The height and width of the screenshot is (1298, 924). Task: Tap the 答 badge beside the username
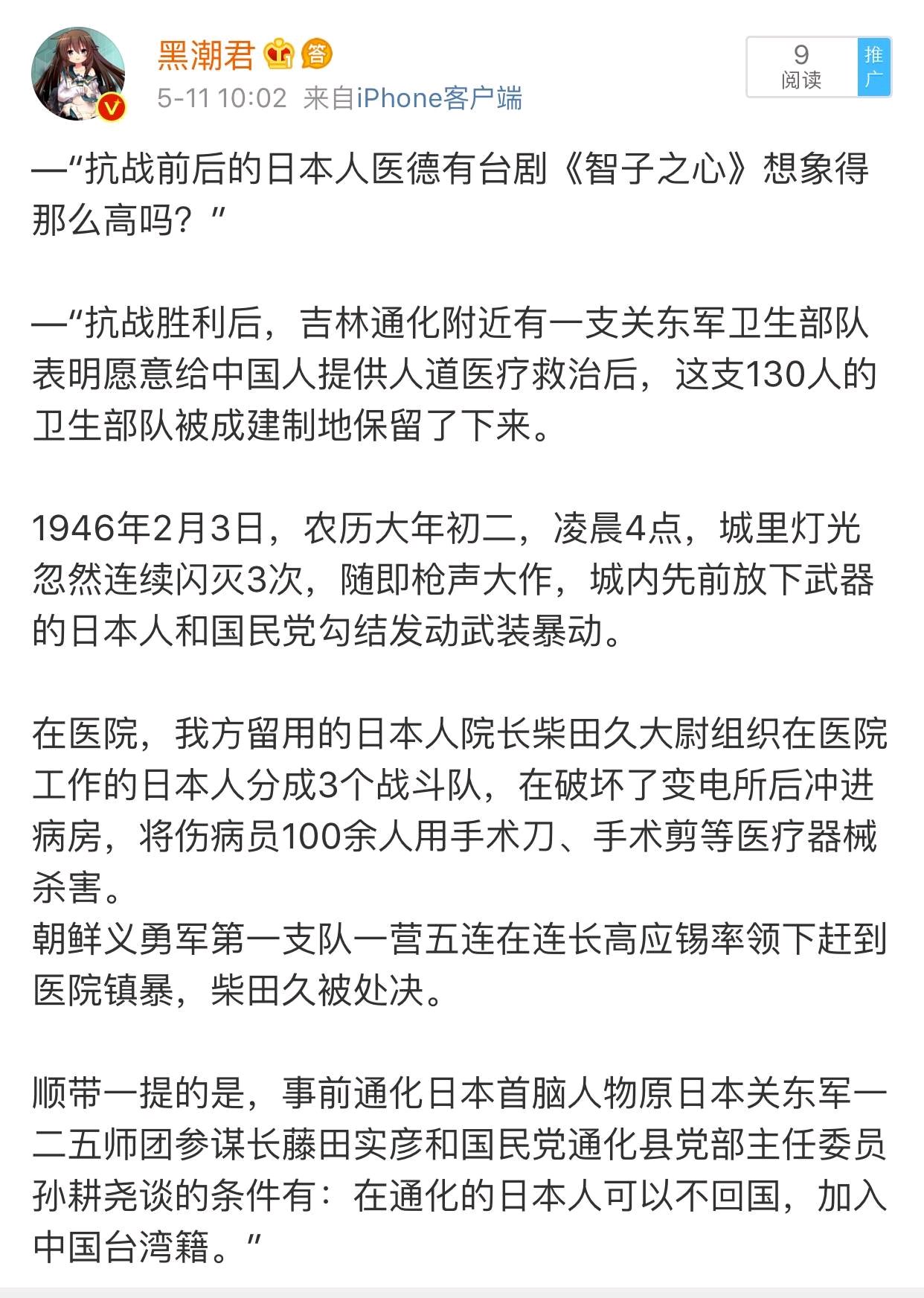(x=316, y=54)
